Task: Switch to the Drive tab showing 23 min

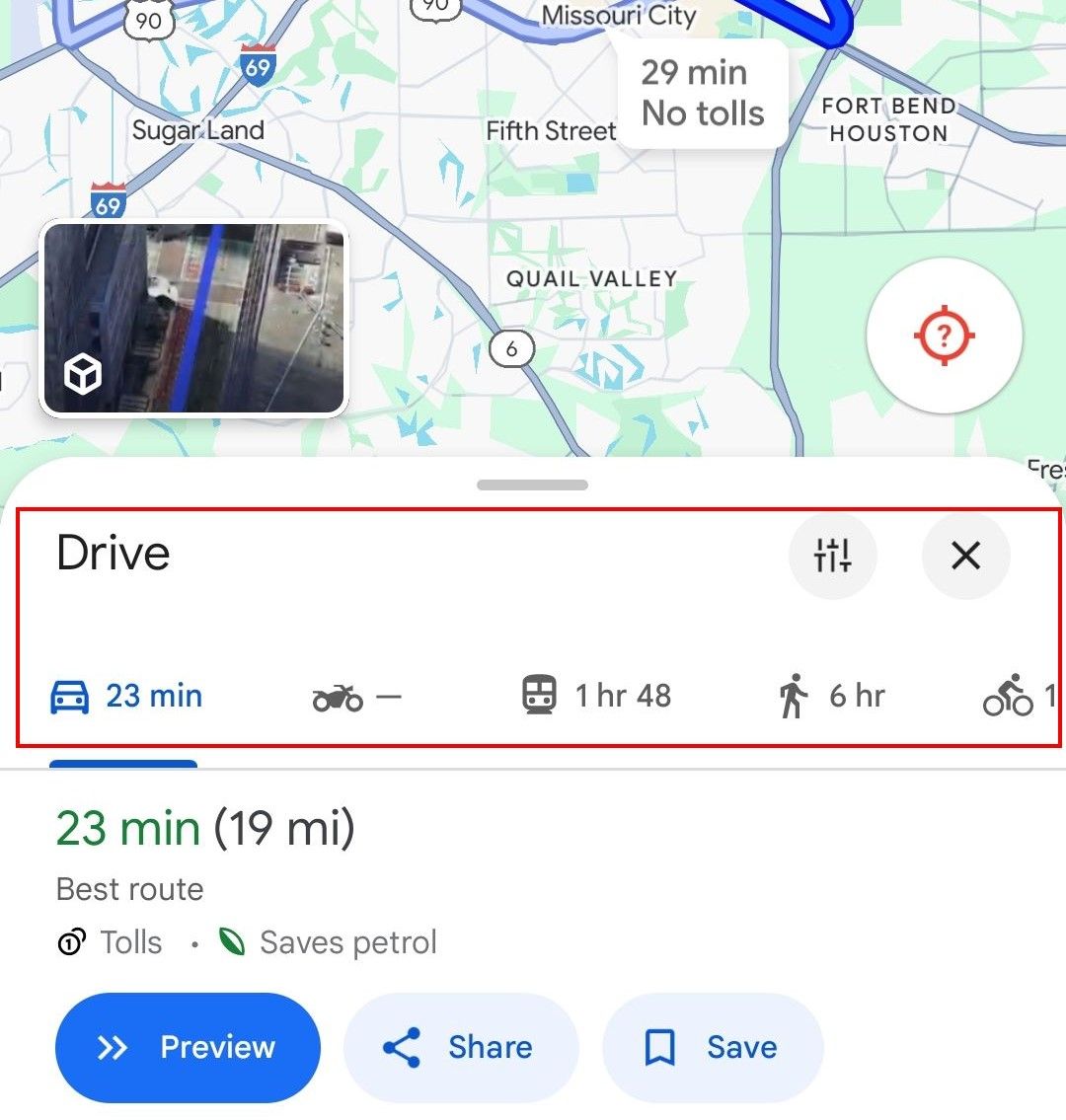Action: [125, 696]
